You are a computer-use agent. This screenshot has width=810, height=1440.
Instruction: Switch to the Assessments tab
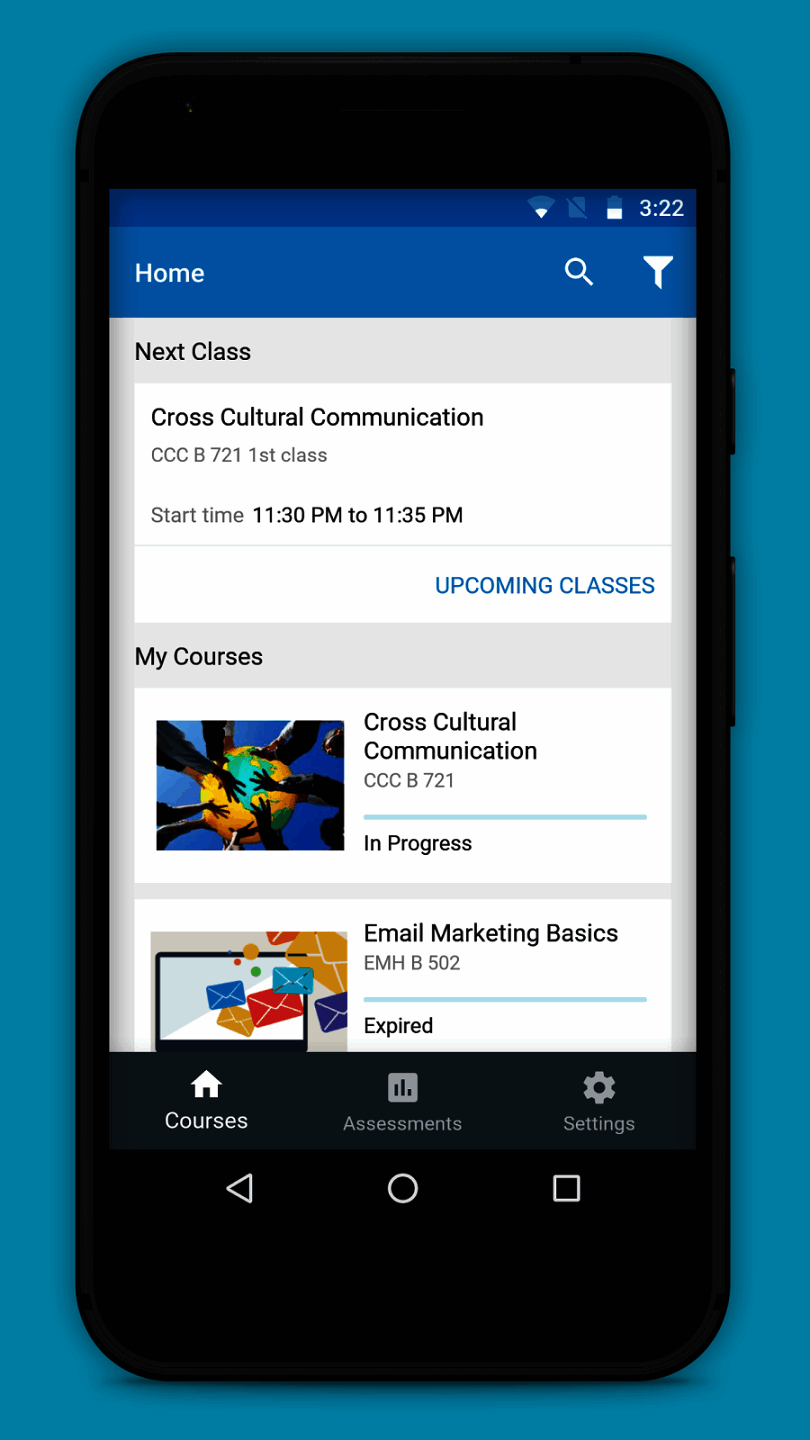pos(402,1102)
